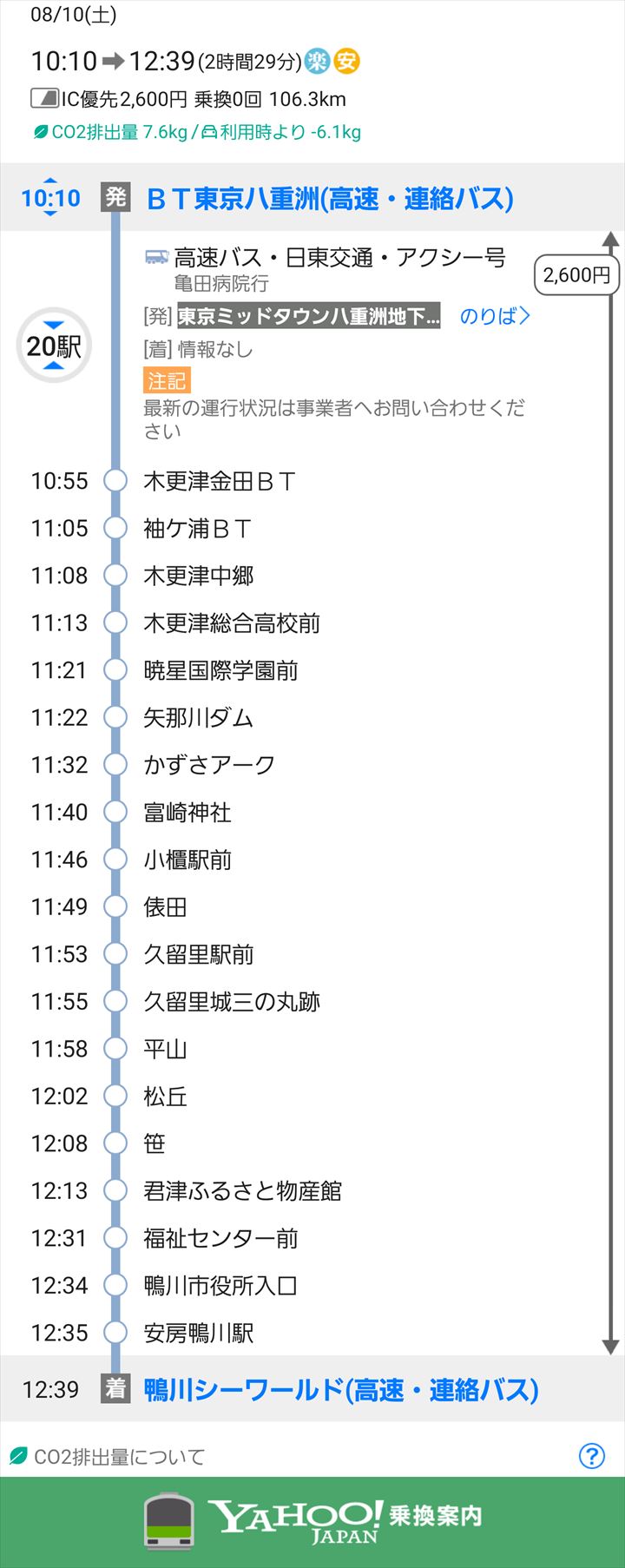Open the Yahoo! 乗換案内 banner
This screenshot has height=1568, width=625.
(x=312, y=1521)
